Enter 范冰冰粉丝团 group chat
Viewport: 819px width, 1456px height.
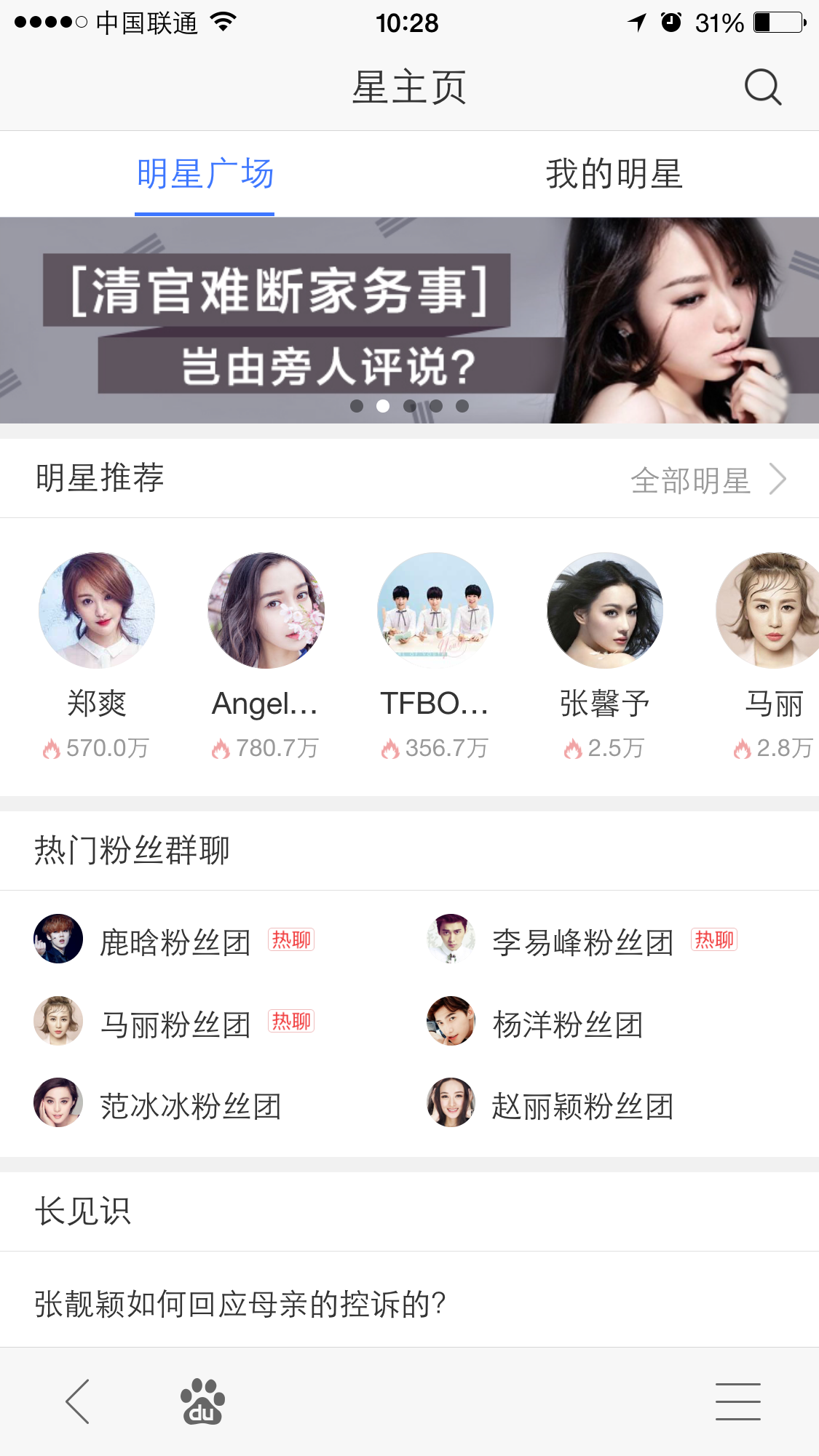(x=189, y=1105)
